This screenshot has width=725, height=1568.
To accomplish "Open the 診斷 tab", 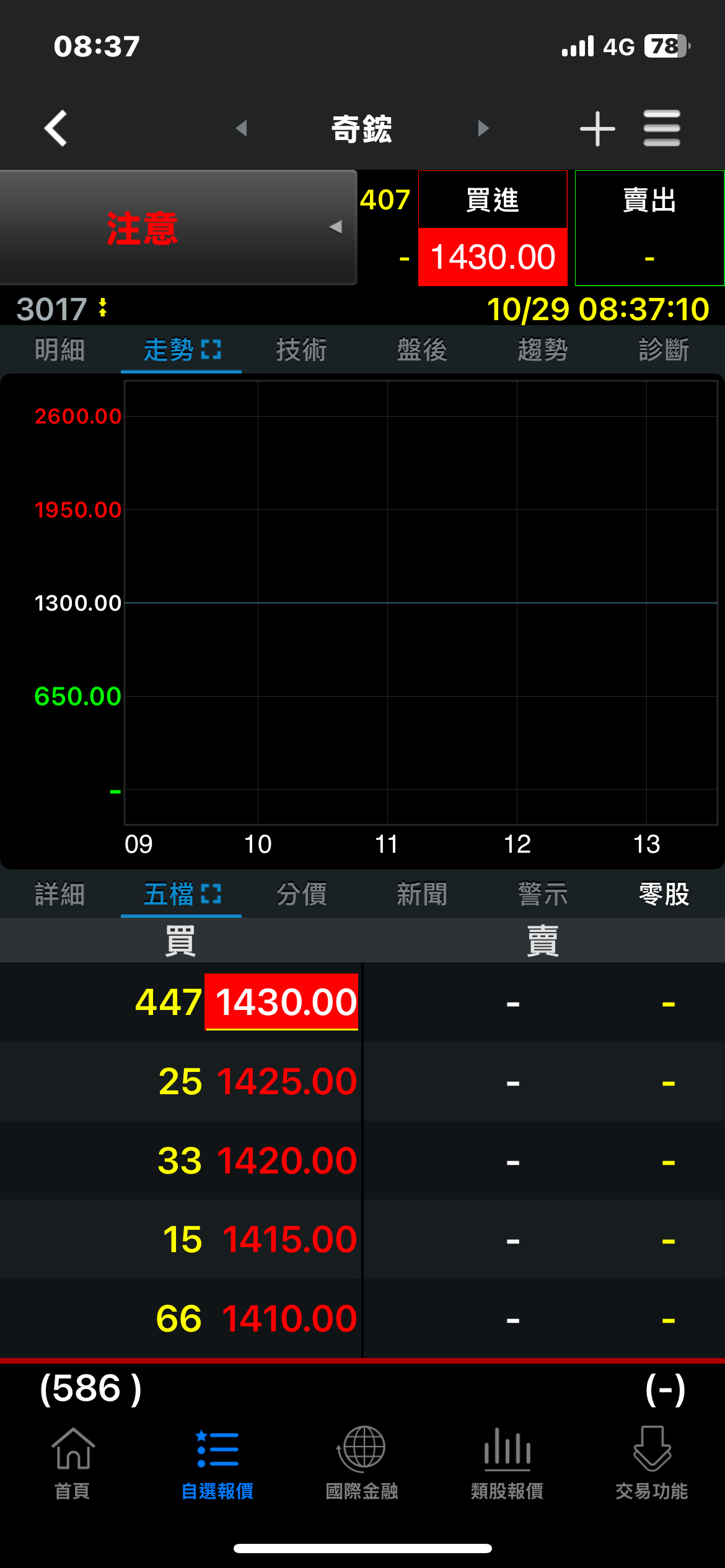I will pyautogui.click(x=664, y=350).
